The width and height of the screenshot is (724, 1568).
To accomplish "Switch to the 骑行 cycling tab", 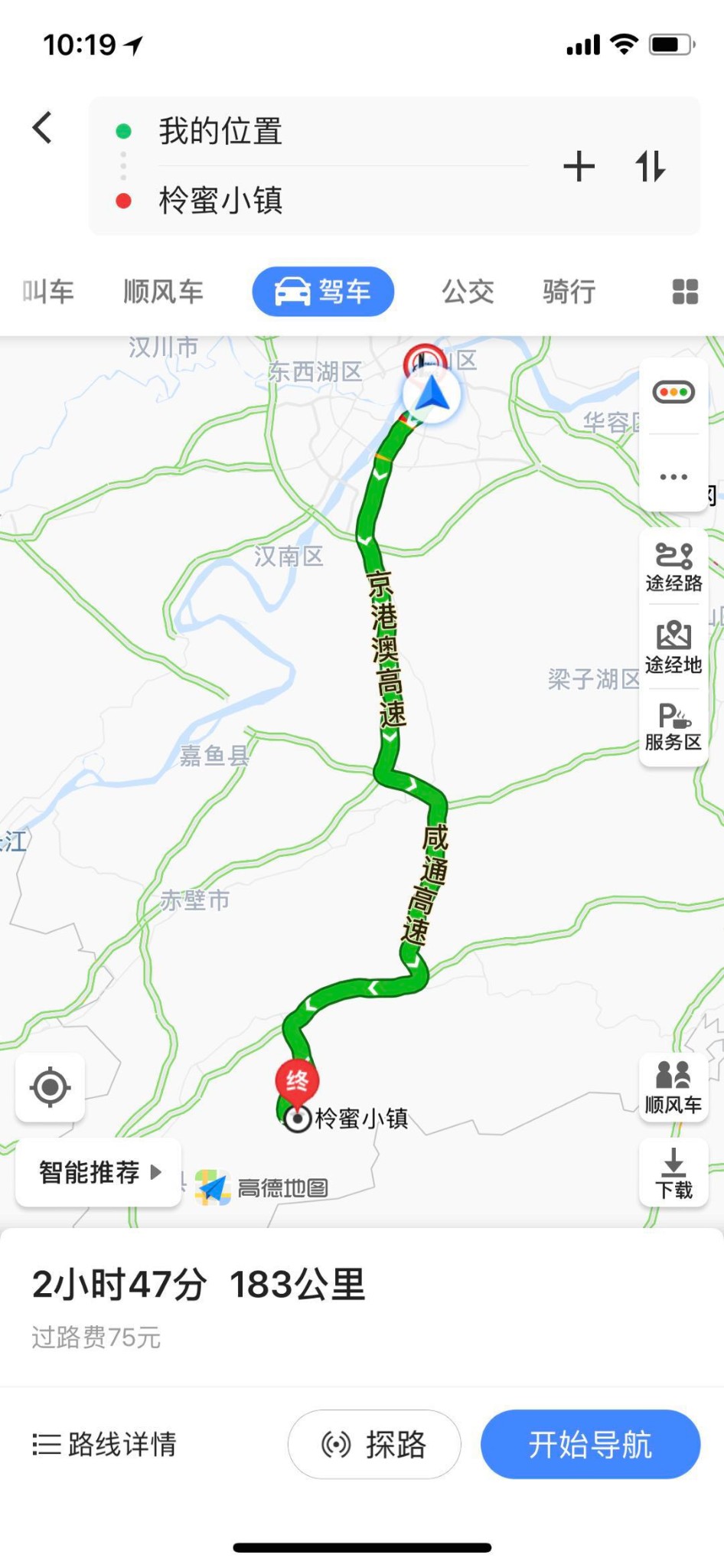I will click(567, 292).
